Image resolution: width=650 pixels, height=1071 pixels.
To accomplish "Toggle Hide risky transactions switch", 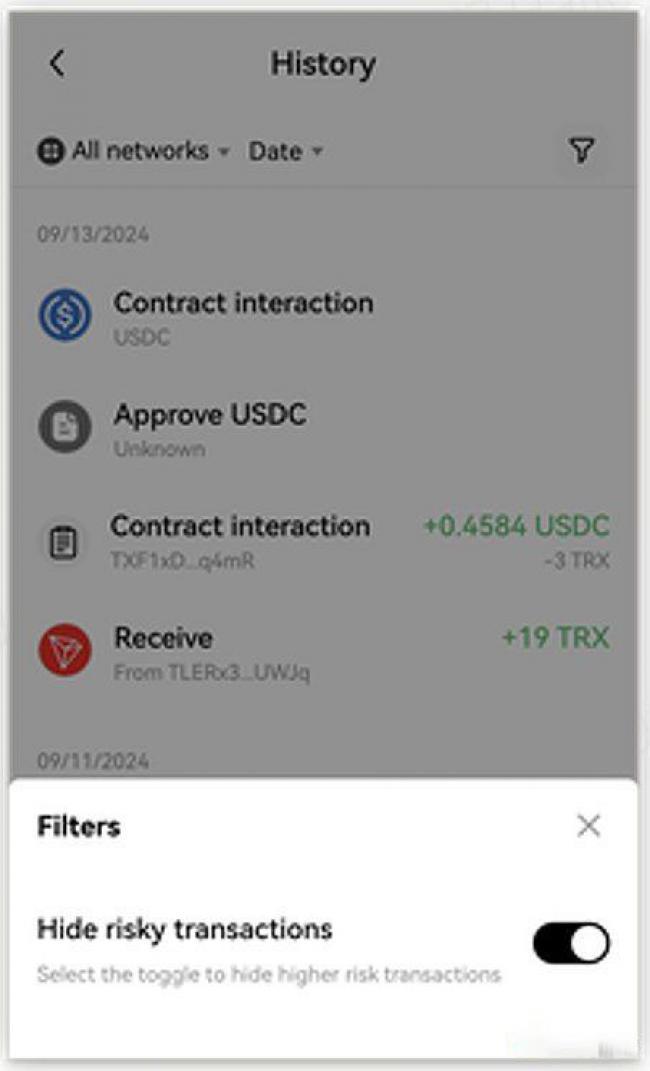I will [571, 943].
